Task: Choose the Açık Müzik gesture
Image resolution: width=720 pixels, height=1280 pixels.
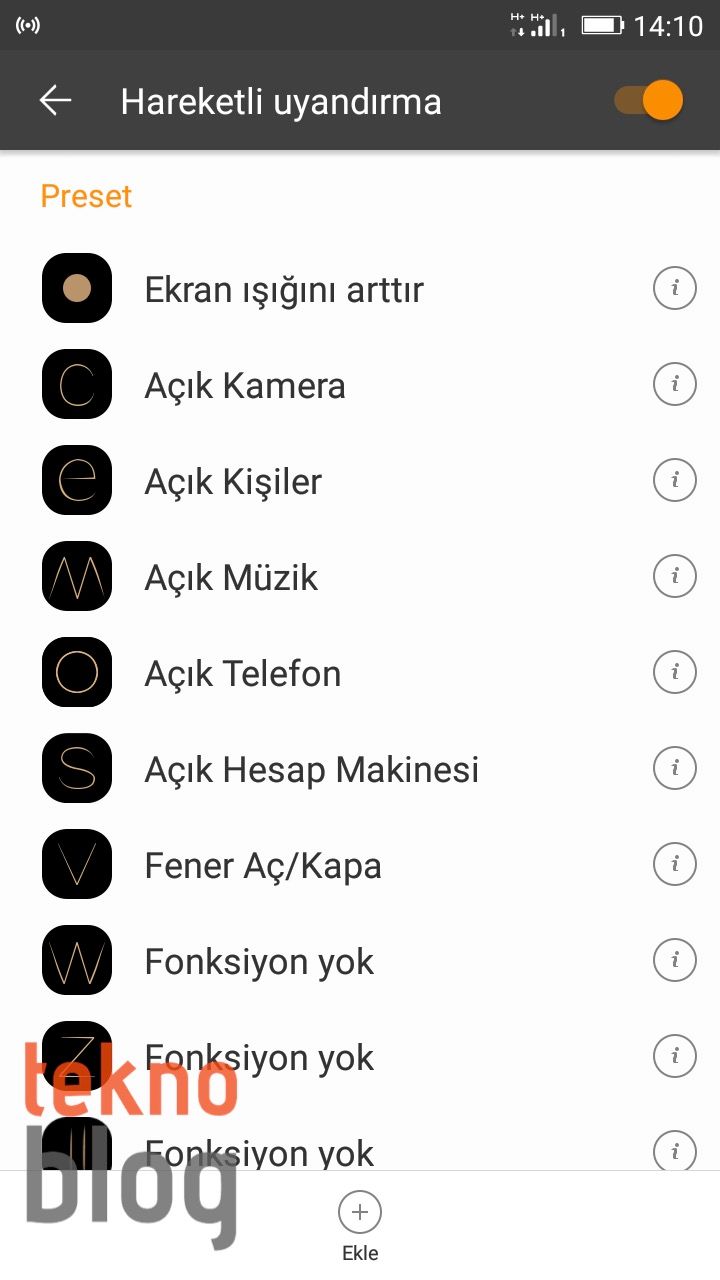Action: [x=231, y=578]
